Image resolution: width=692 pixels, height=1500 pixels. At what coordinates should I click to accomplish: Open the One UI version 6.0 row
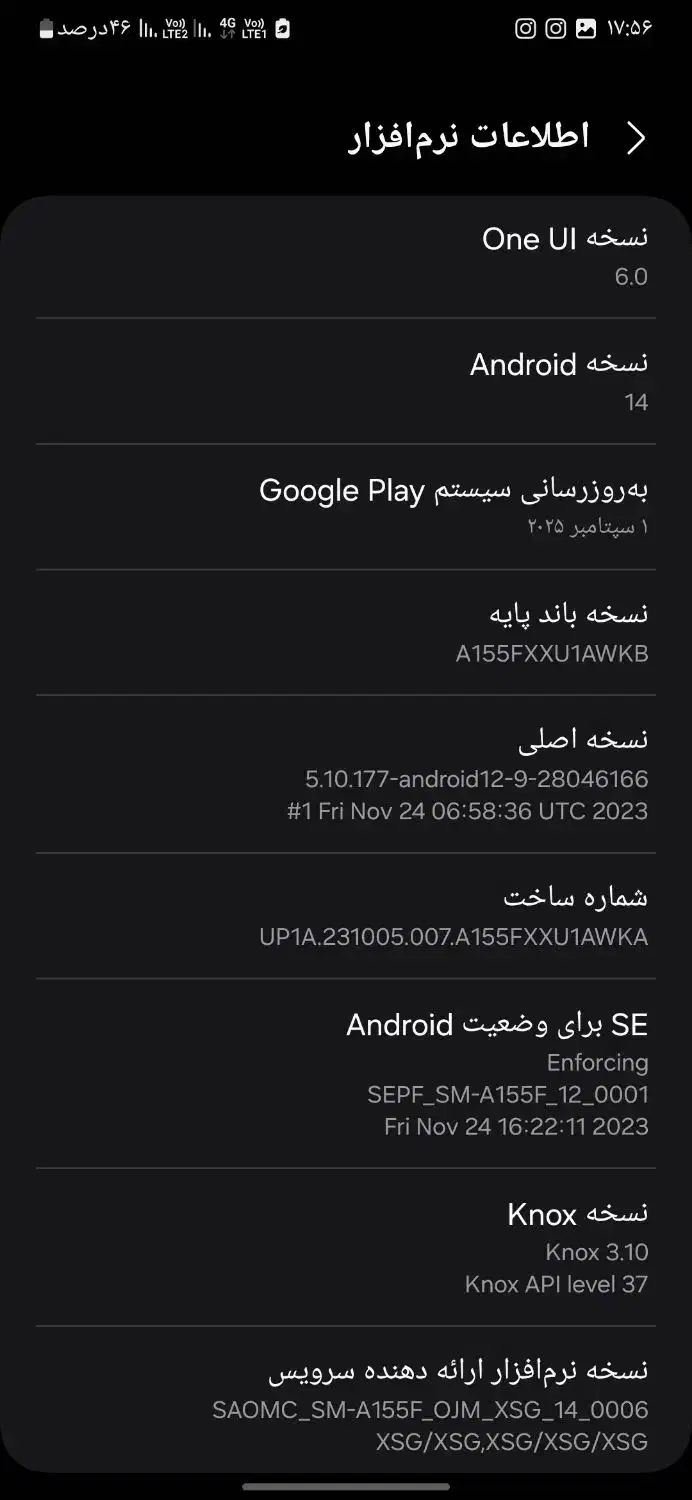pos(346,256)
